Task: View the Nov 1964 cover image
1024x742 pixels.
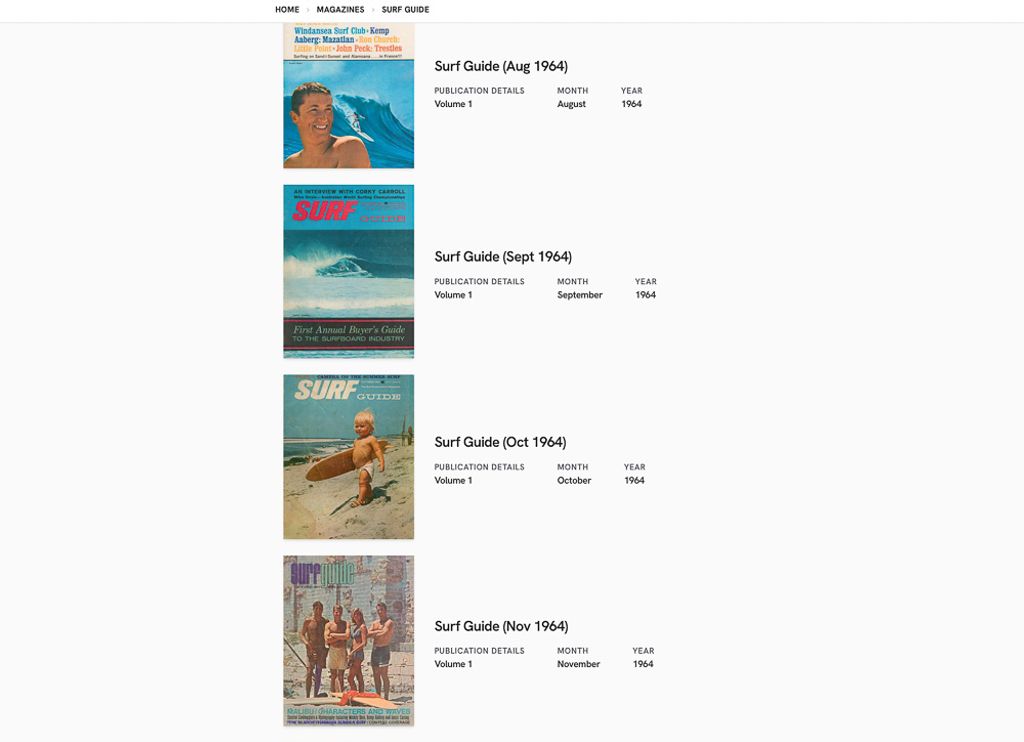Action: click(x=348, y=640)
